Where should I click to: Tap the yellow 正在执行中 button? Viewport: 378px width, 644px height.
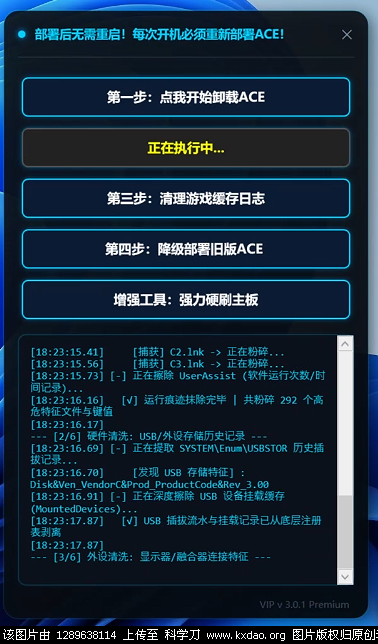point(186,148)
